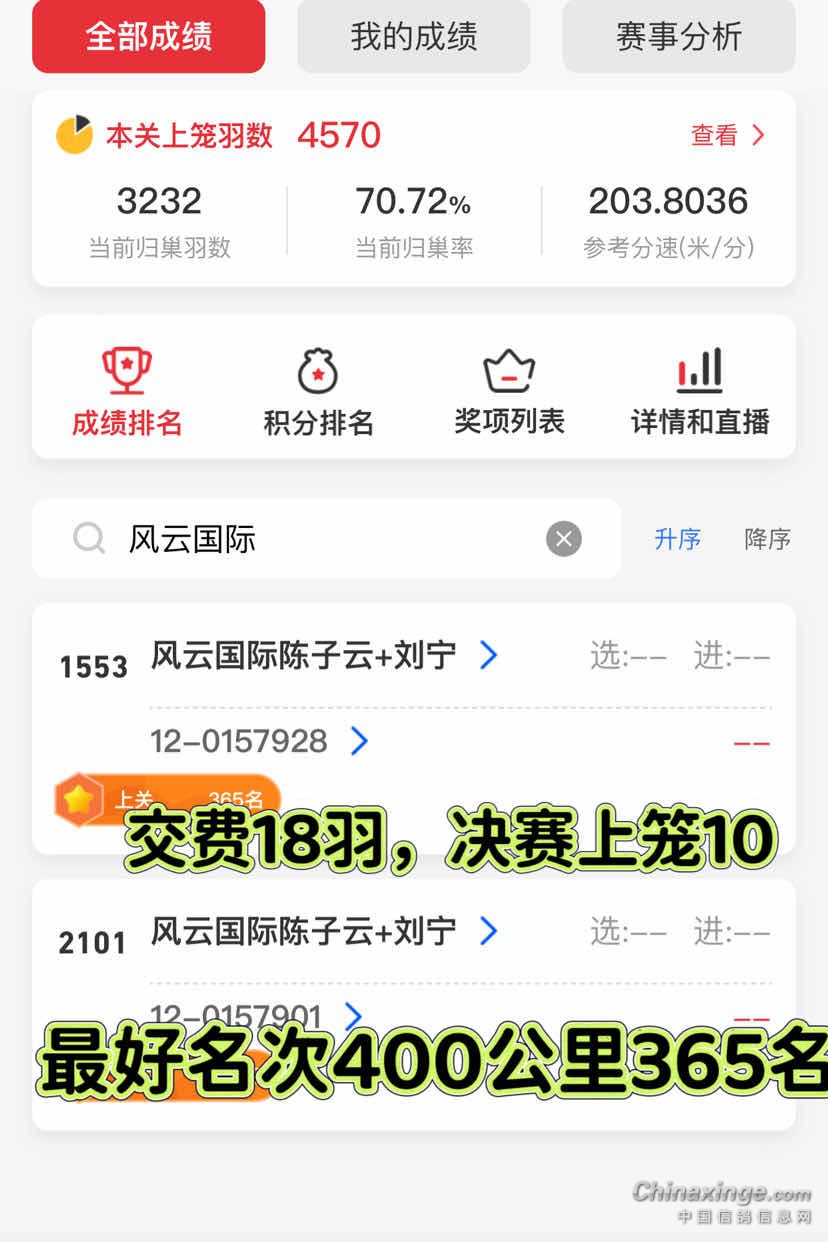Open 详情和直播 details and live
The image size is (828, 1242).
pyautogui.click(x=700, y=392)
